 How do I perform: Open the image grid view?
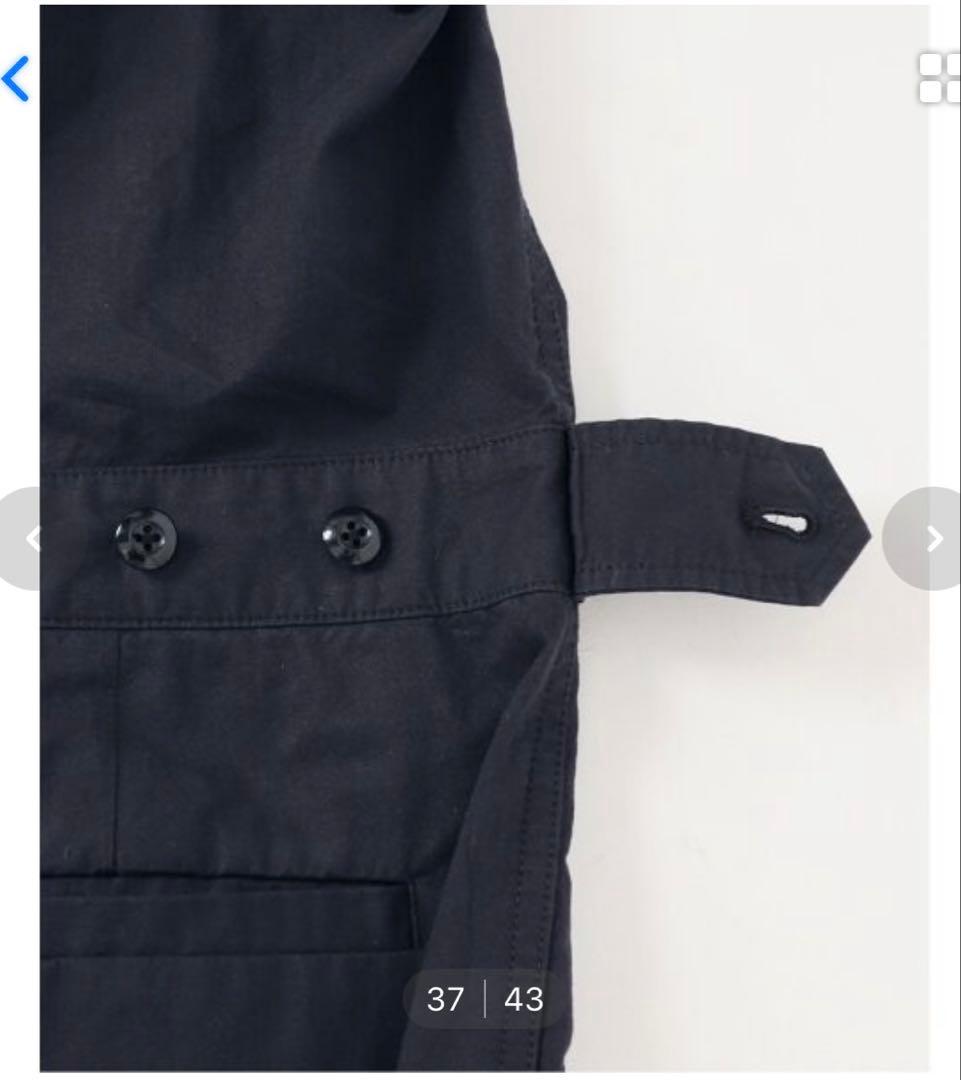point(940,78)
